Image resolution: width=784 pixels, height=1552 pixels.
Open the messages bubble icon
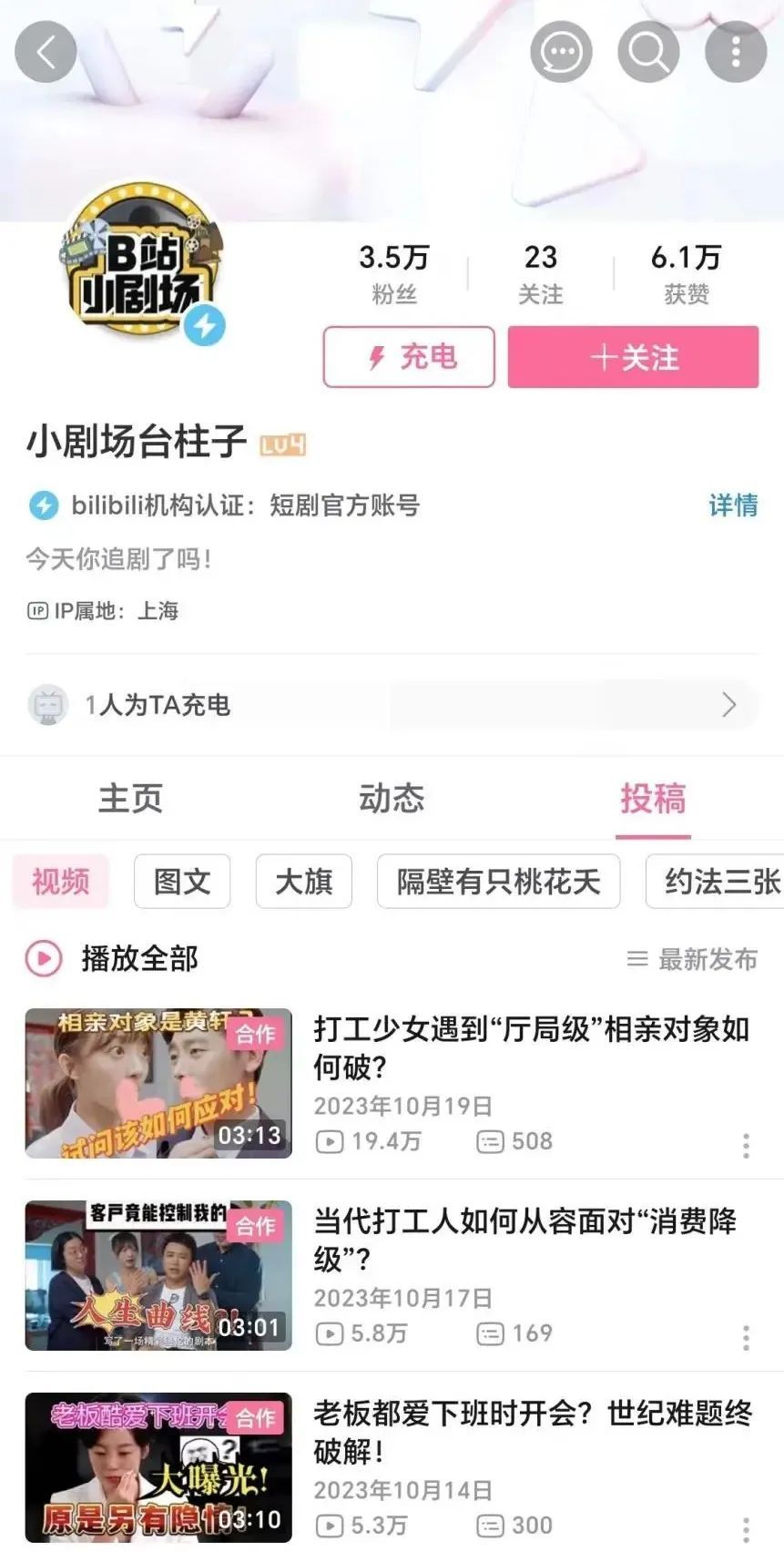(561, 52)
